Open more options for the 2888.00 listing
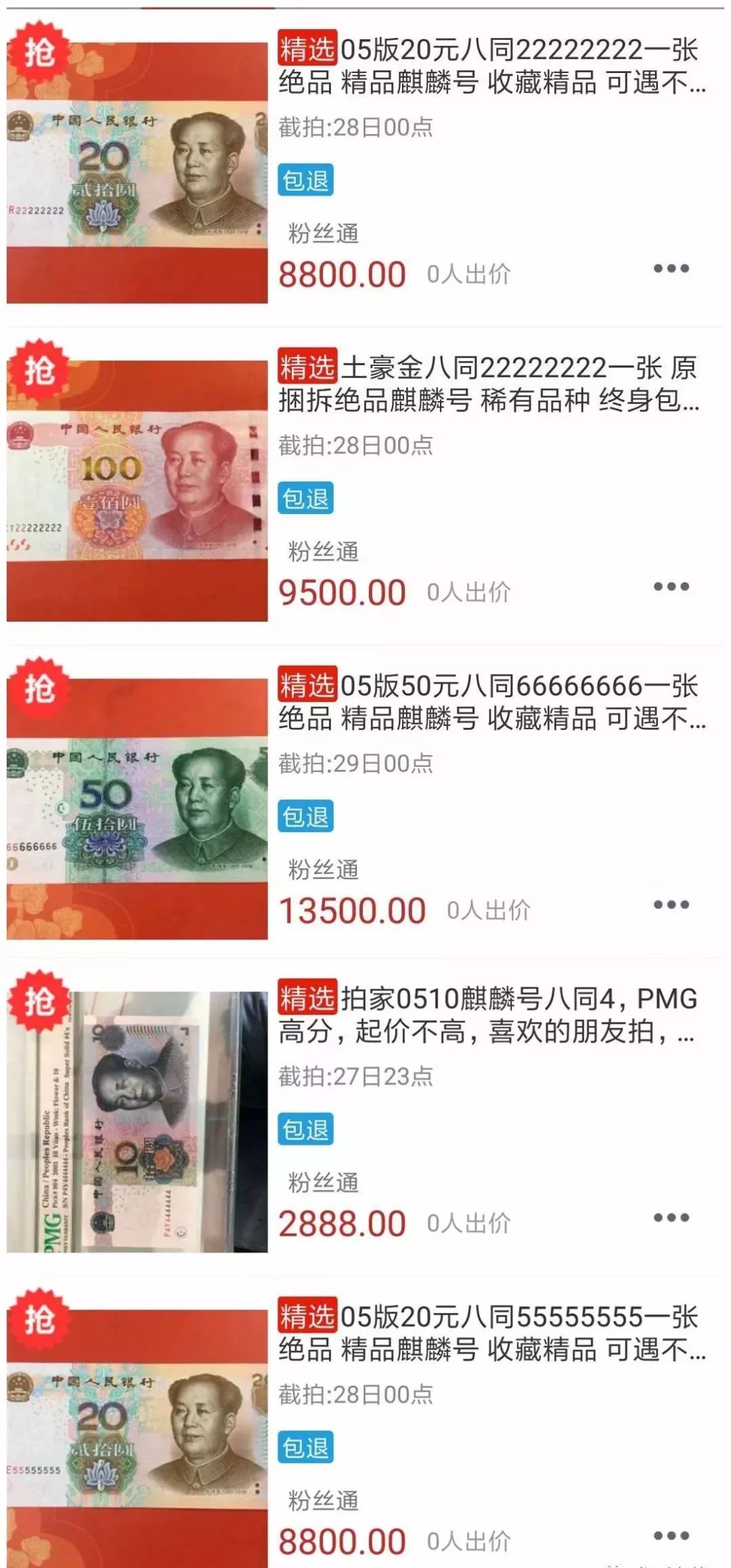The image size is (731, 1568). (x=671, y=1218)
